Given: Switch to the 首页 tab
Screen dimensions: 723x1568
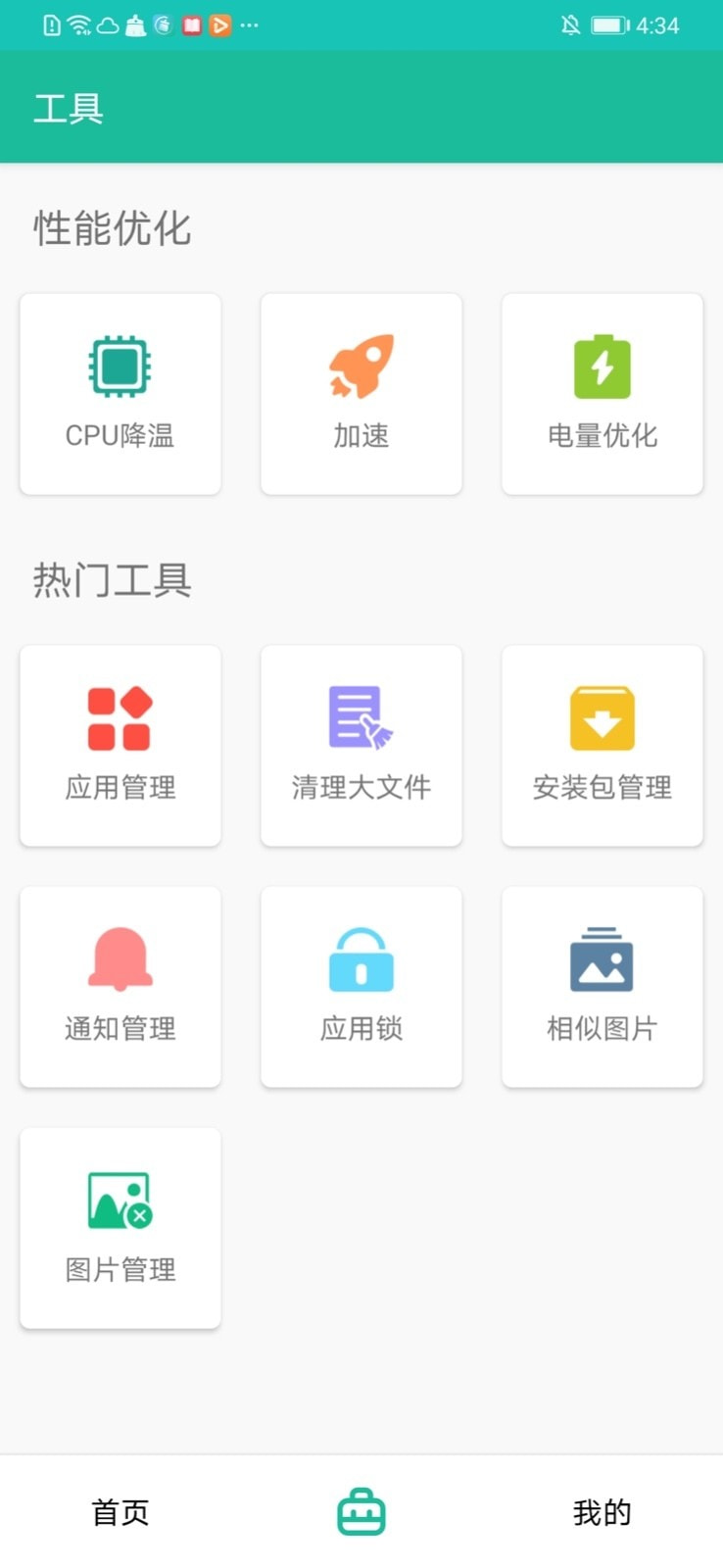Looking at the screenshot, I should coord(120,1512).
